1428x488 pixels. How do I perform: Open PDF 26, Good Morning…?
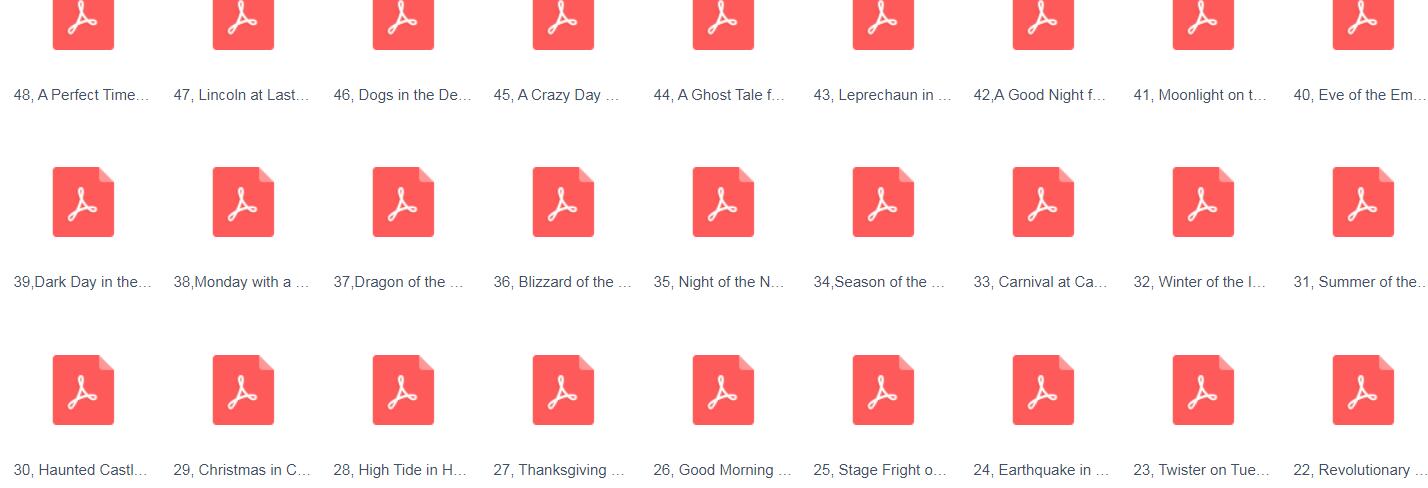723,390
